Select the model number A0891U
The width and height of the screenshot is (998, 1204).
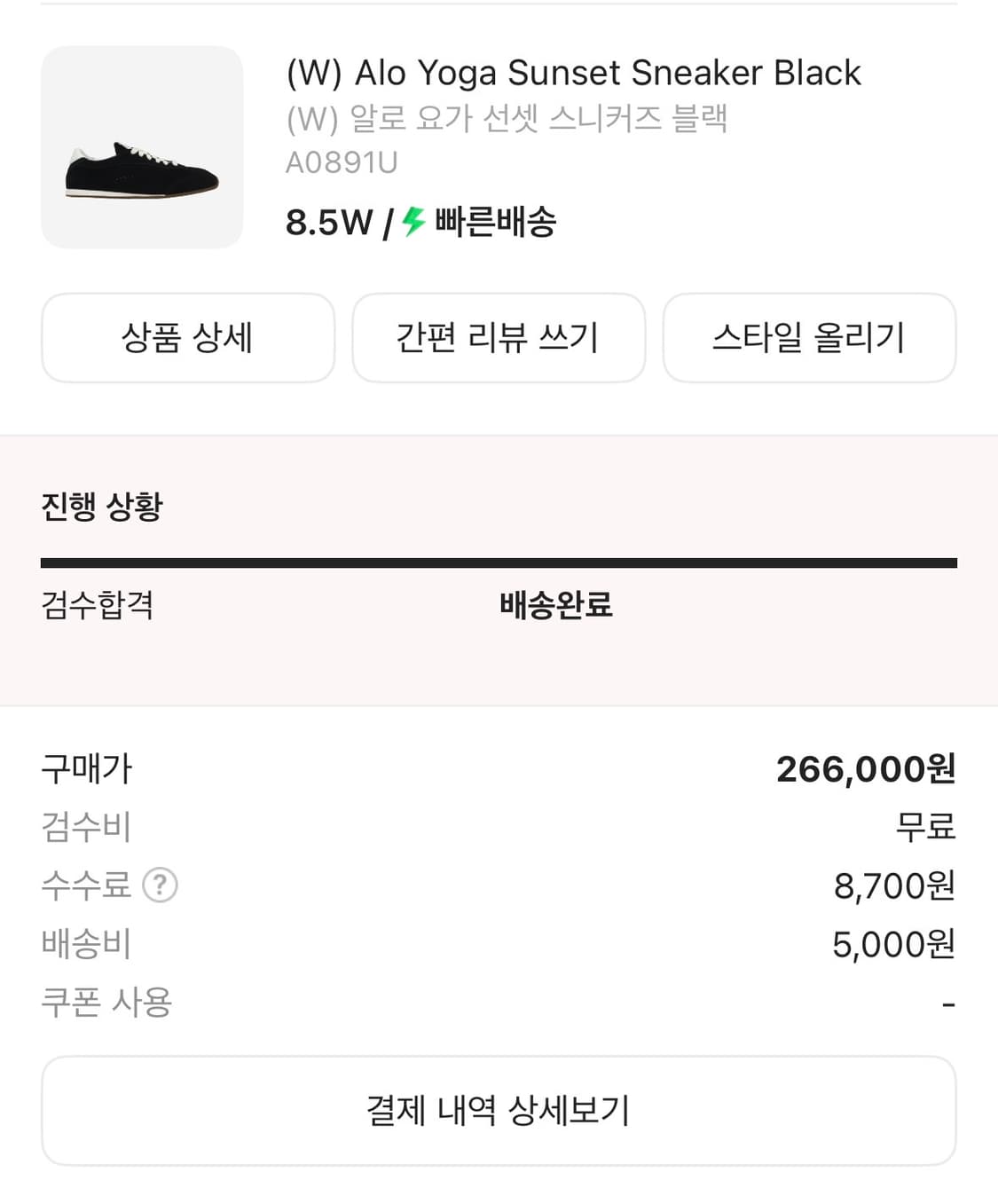[x=341, y=162]
